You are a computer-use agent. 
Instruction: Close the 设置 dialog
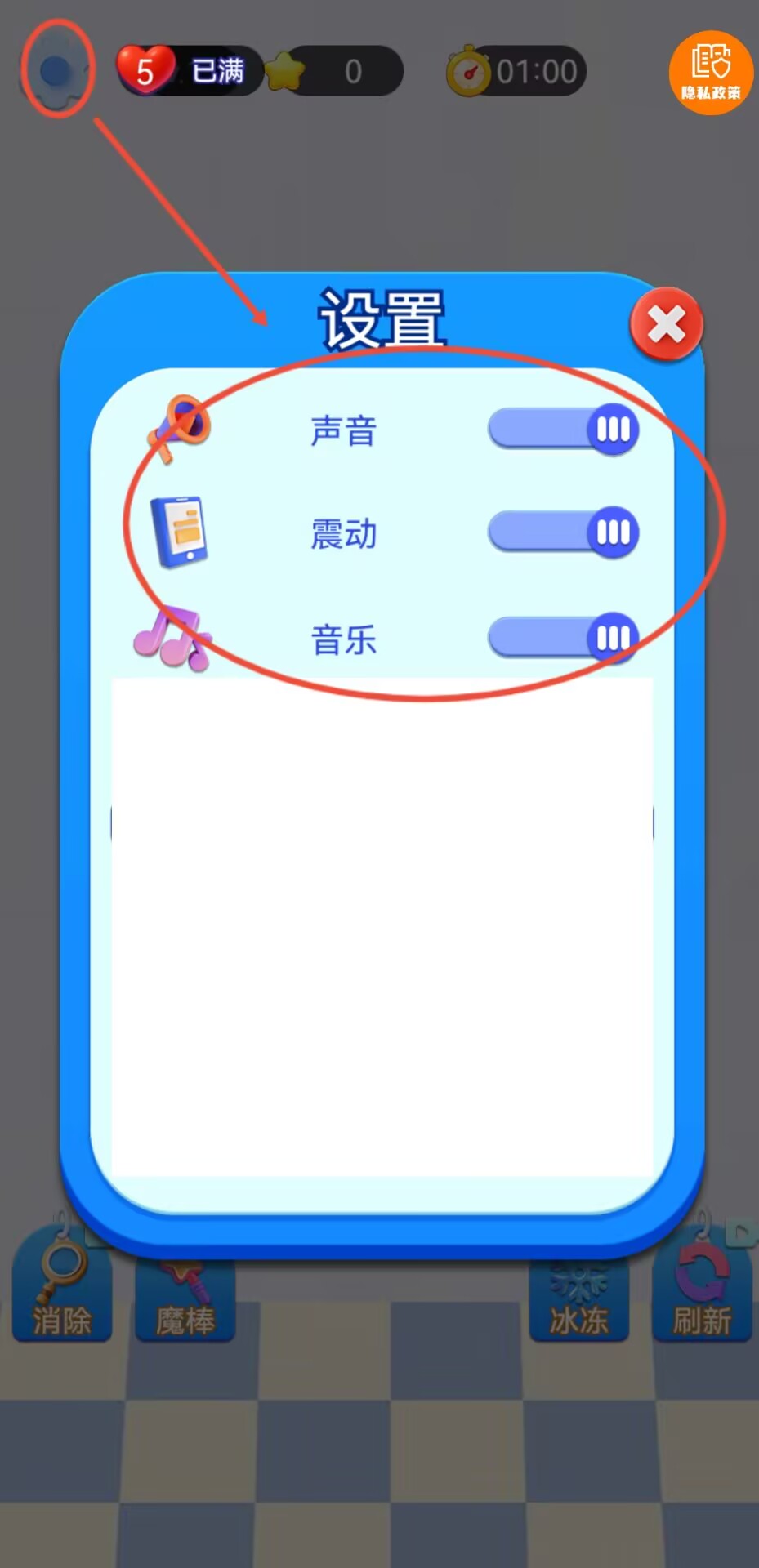(666, 324)
